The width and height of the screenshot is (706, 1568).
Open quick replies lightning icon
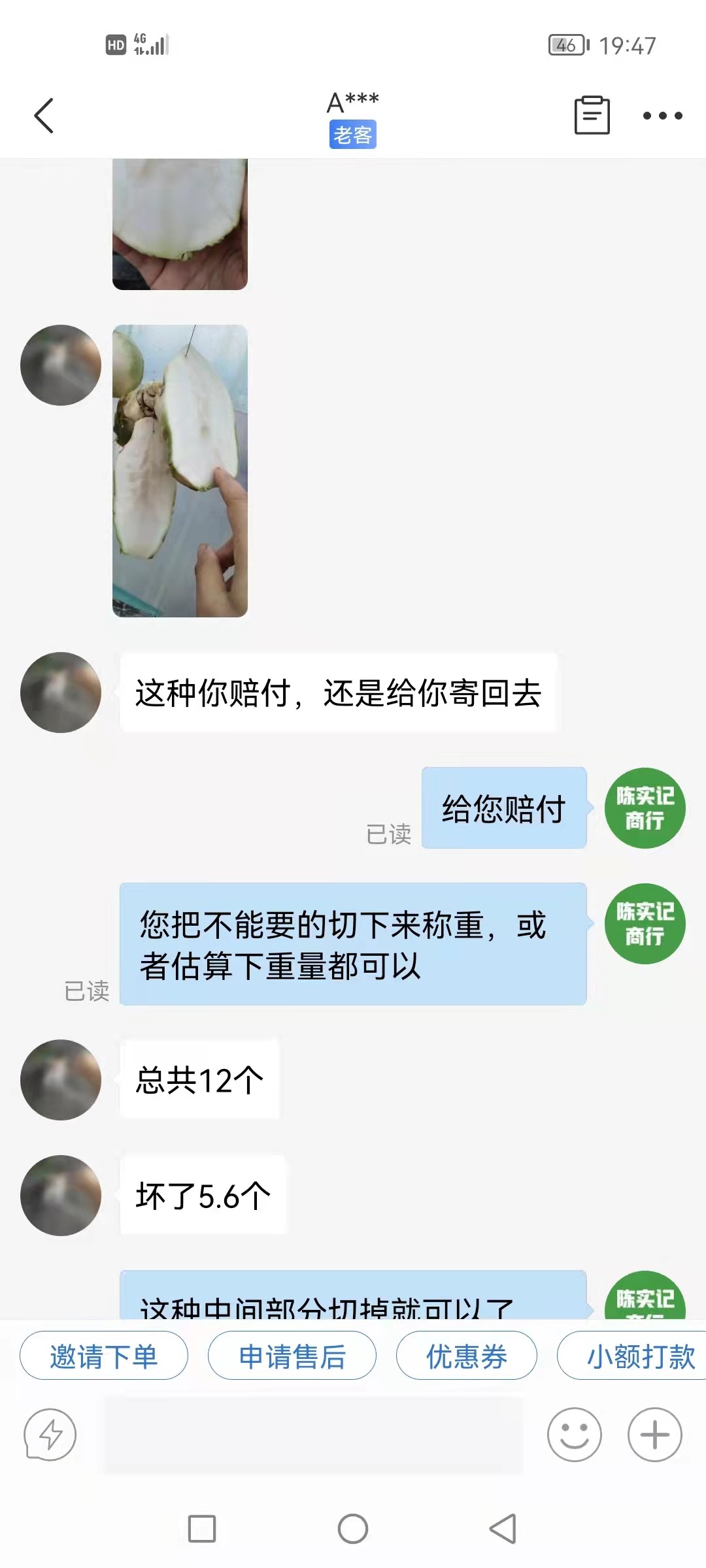point(50,1435)
